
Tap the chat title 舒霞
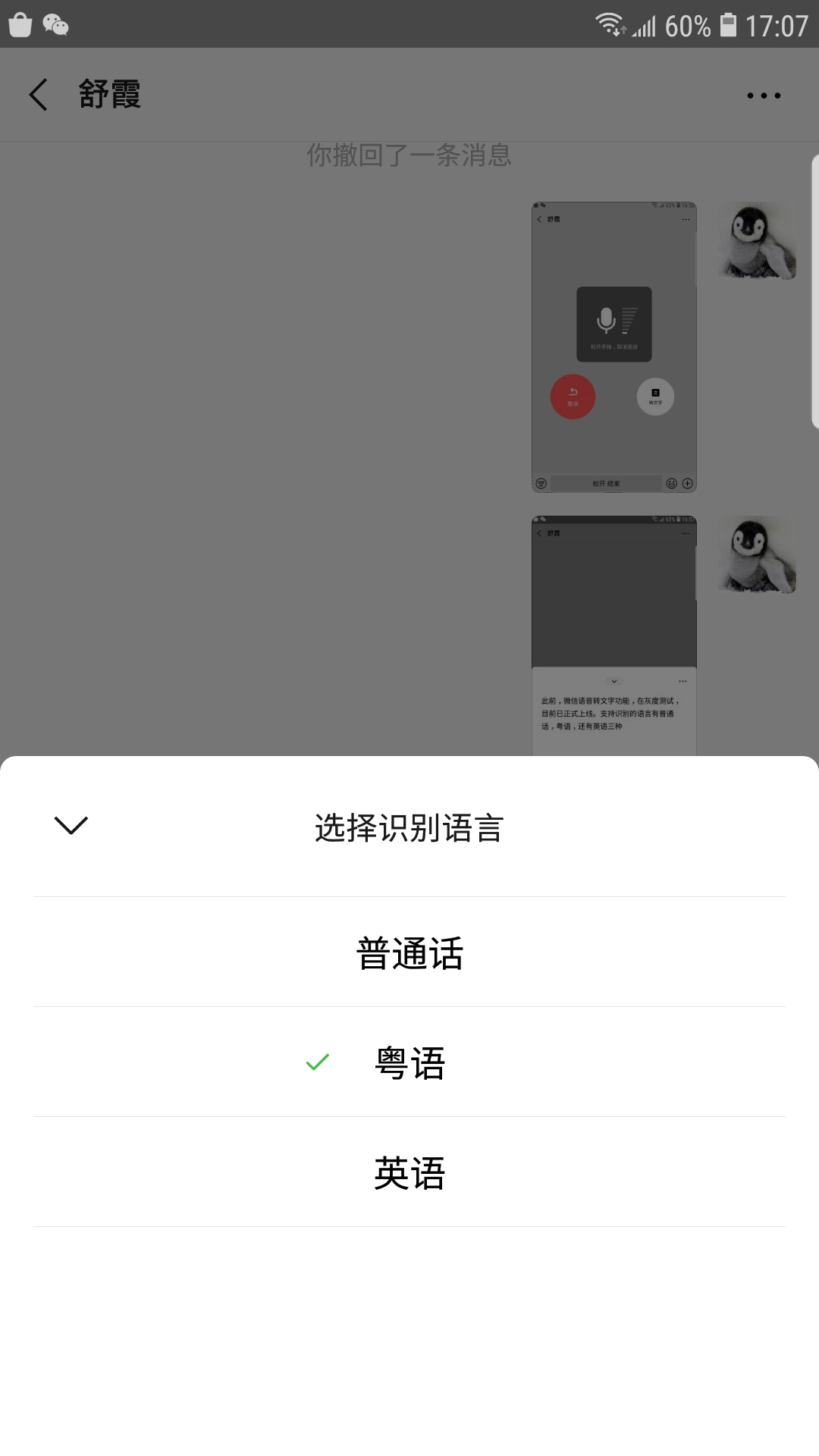(108, 94)
